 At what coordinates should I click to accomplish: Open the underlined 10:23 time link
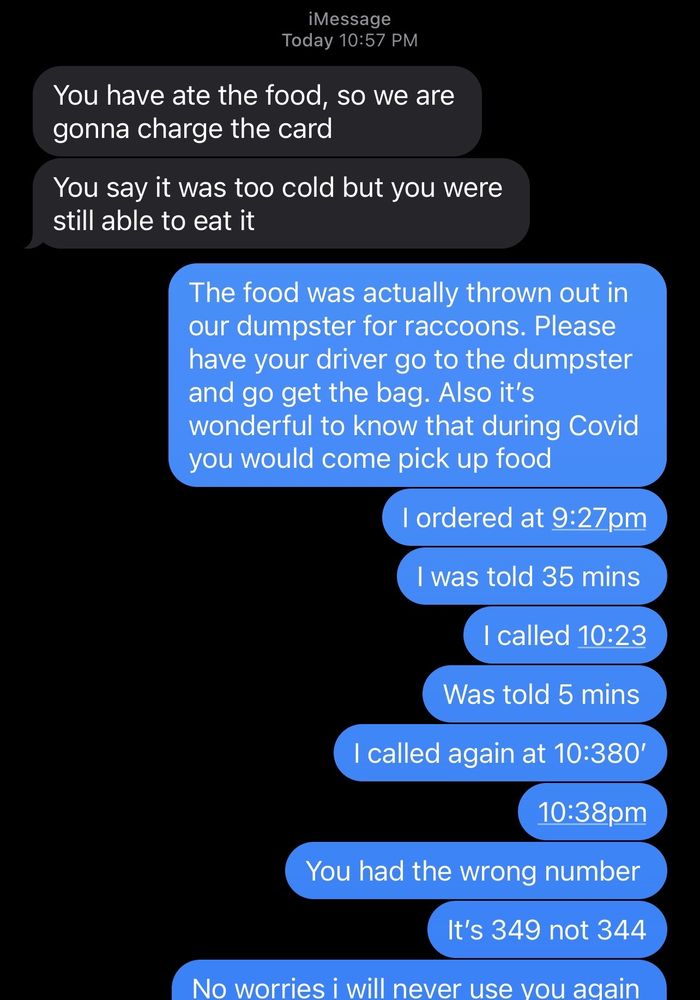click(x=612, y=636)
